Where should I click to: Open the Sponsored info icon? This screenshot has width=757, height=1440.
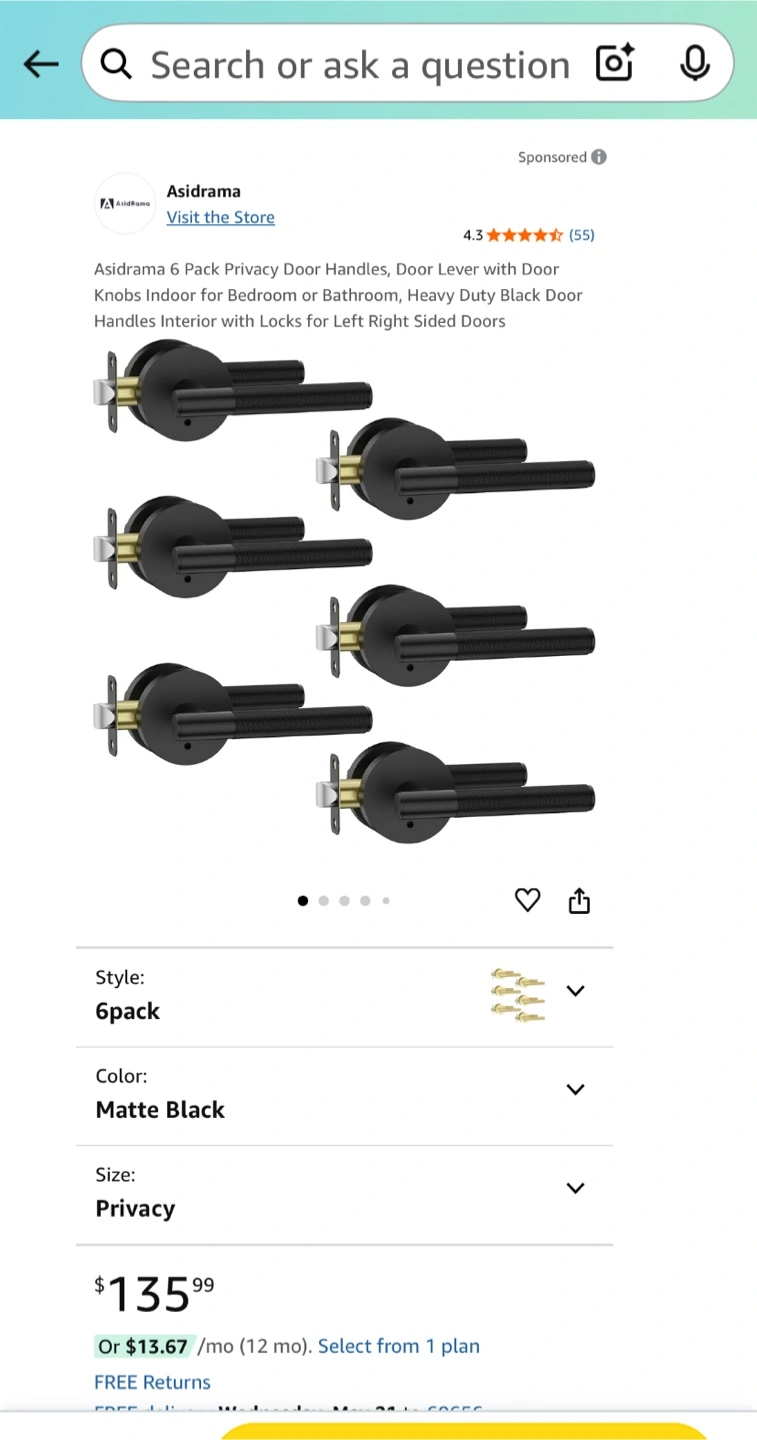(599, 157)
